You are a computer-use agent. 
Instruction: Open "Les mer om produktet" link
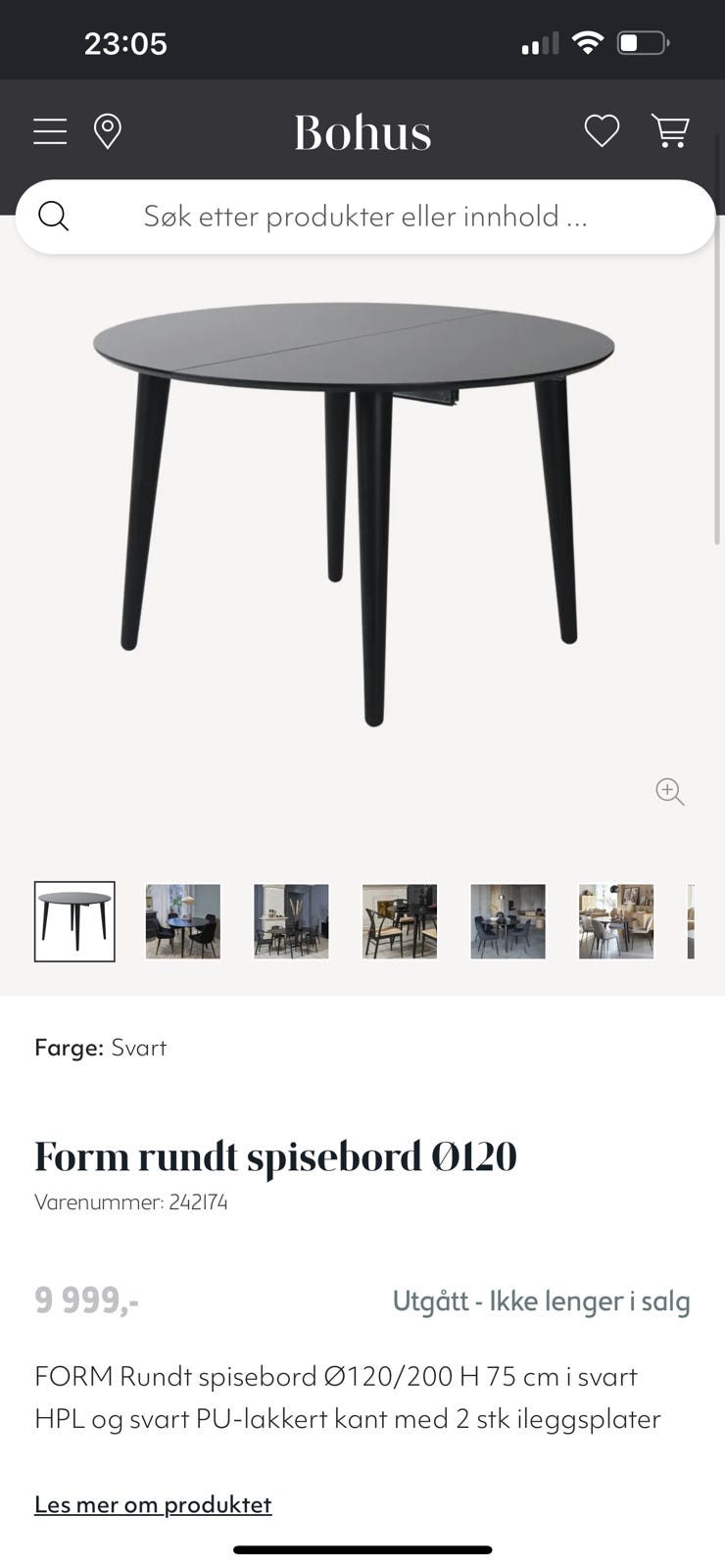pos(153,1504)
